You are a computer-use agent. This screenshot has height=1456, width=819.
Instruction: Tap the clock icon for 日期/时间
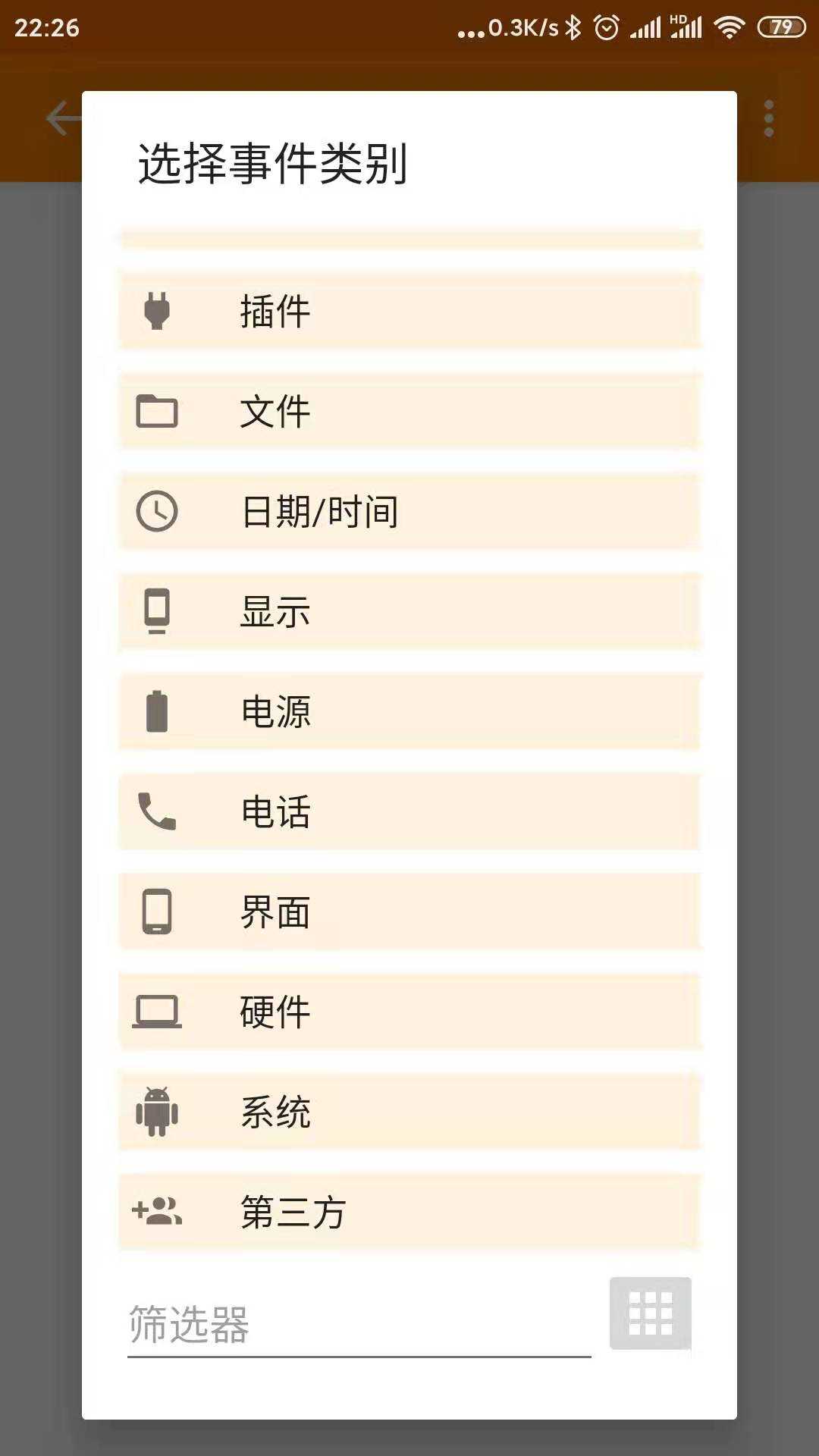coord(155,510)
